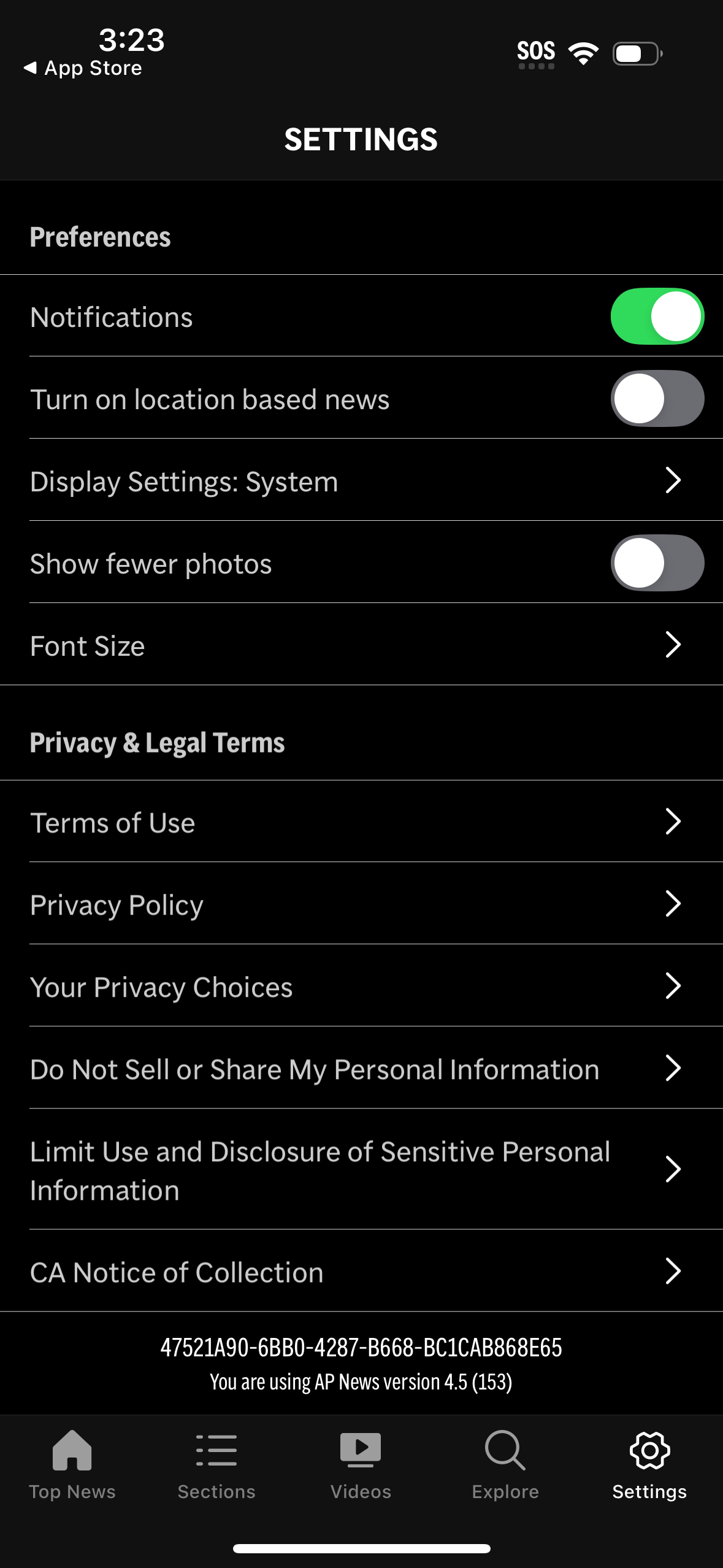Expand Display Settings: System
The width and height of the screenshot is (723, 1568).
[x=361, y=481]
